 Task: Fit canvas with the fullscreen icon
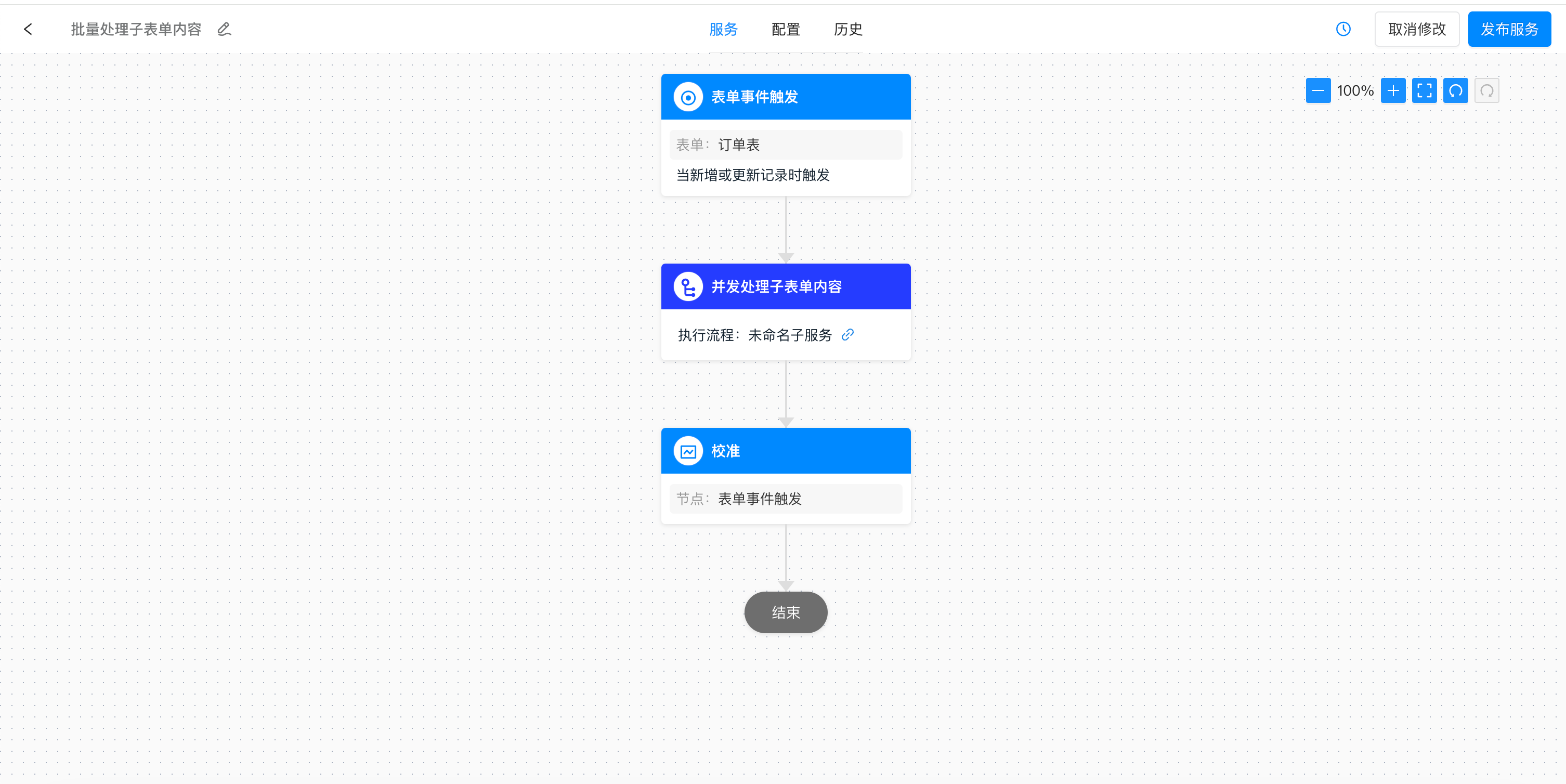point(1424,91)
